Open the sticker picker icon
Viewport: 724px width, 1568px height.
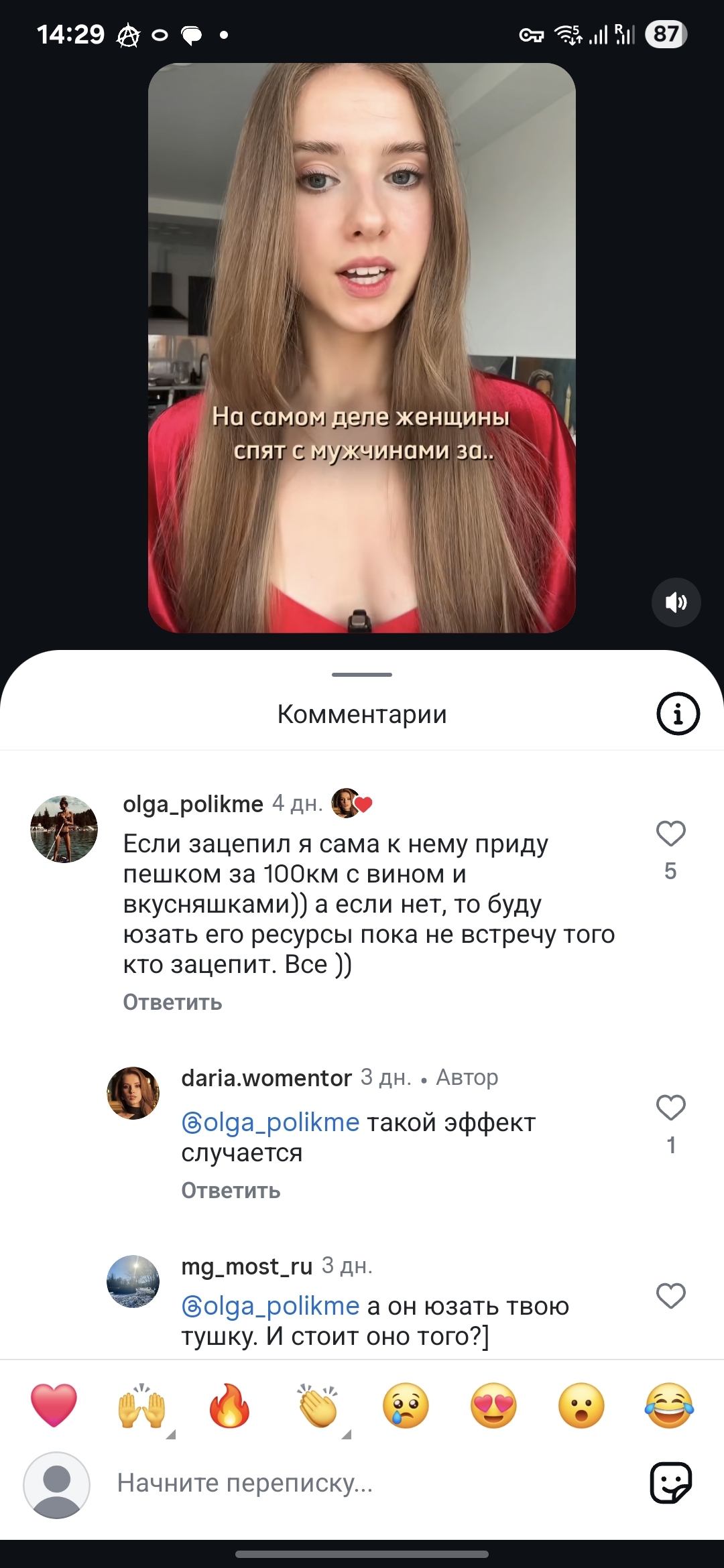[670, 1484]
